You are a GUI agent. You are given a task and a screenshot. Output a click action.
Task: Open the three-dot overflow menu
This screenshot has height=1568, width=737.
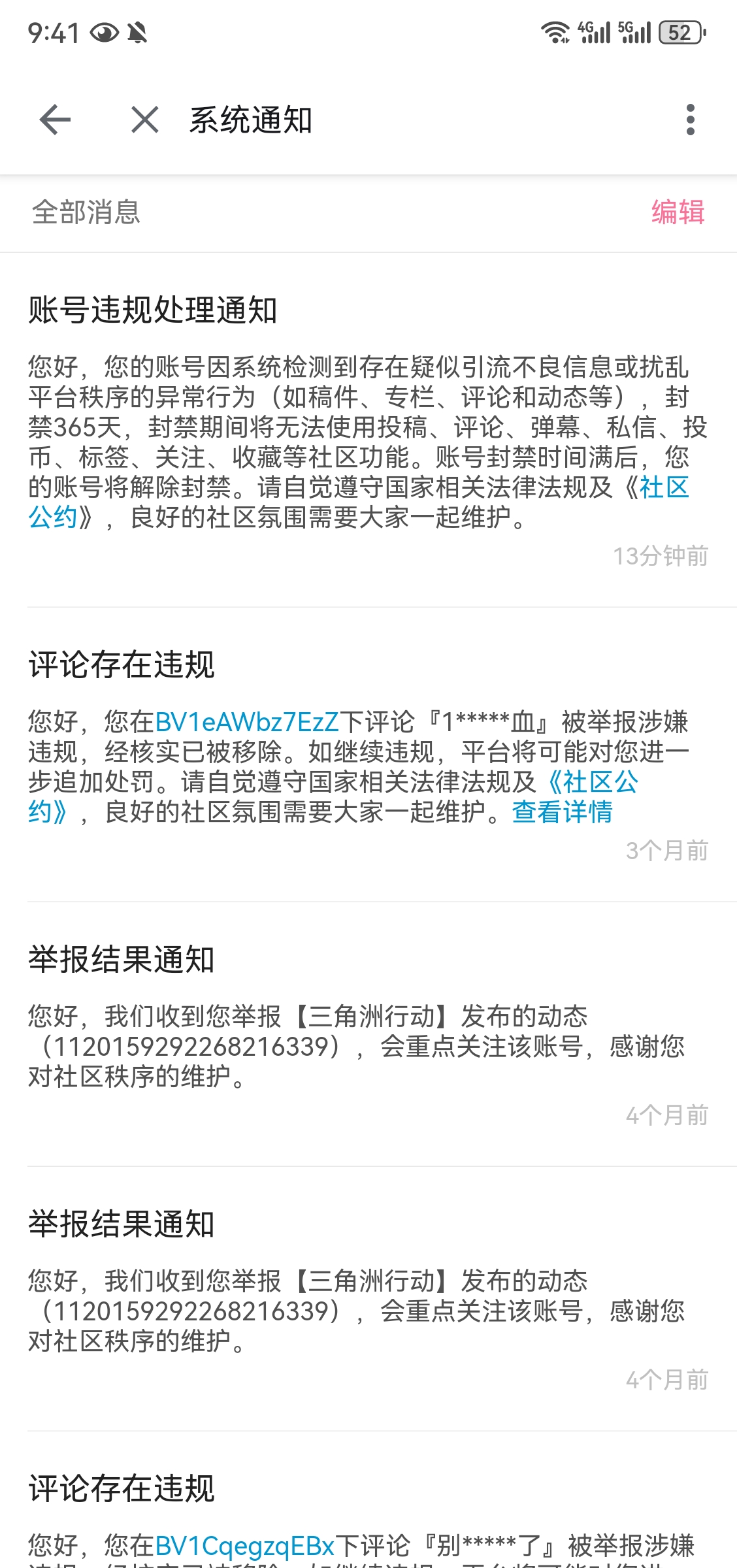pos(691,120)
